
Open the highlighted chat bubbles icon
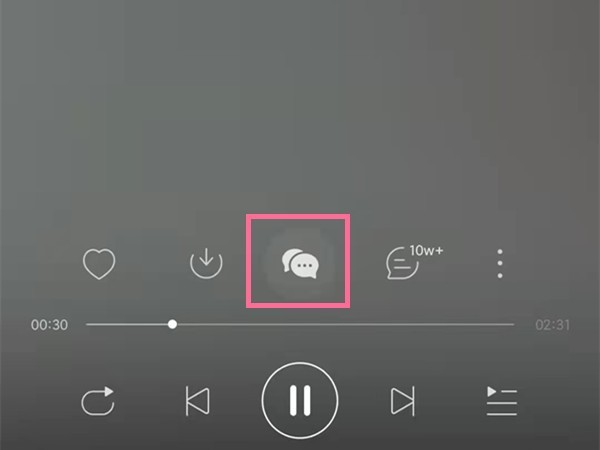299,263
